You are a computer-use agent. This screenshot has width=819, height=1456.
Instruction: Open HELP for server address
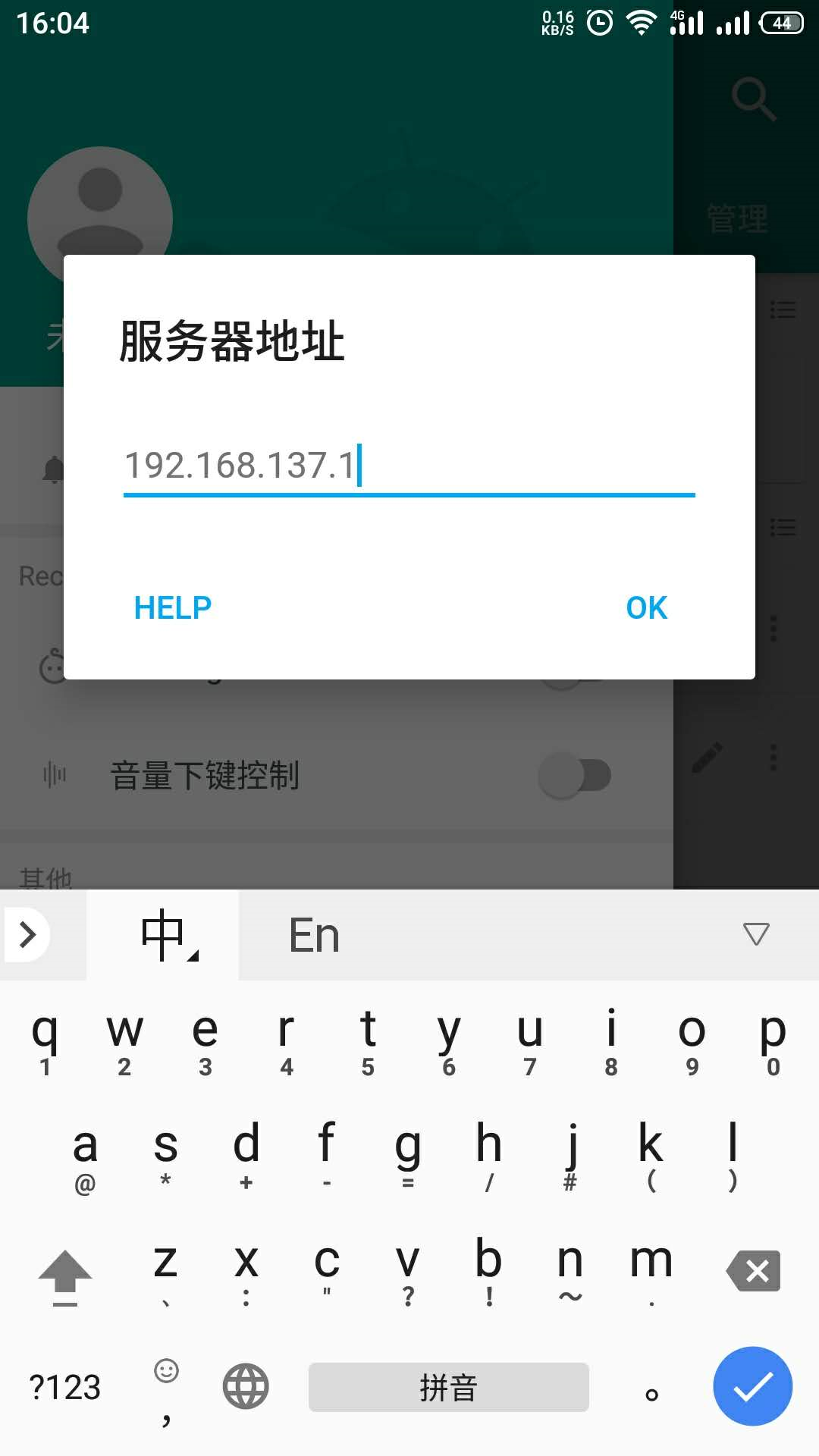click(x=173, y=607)
